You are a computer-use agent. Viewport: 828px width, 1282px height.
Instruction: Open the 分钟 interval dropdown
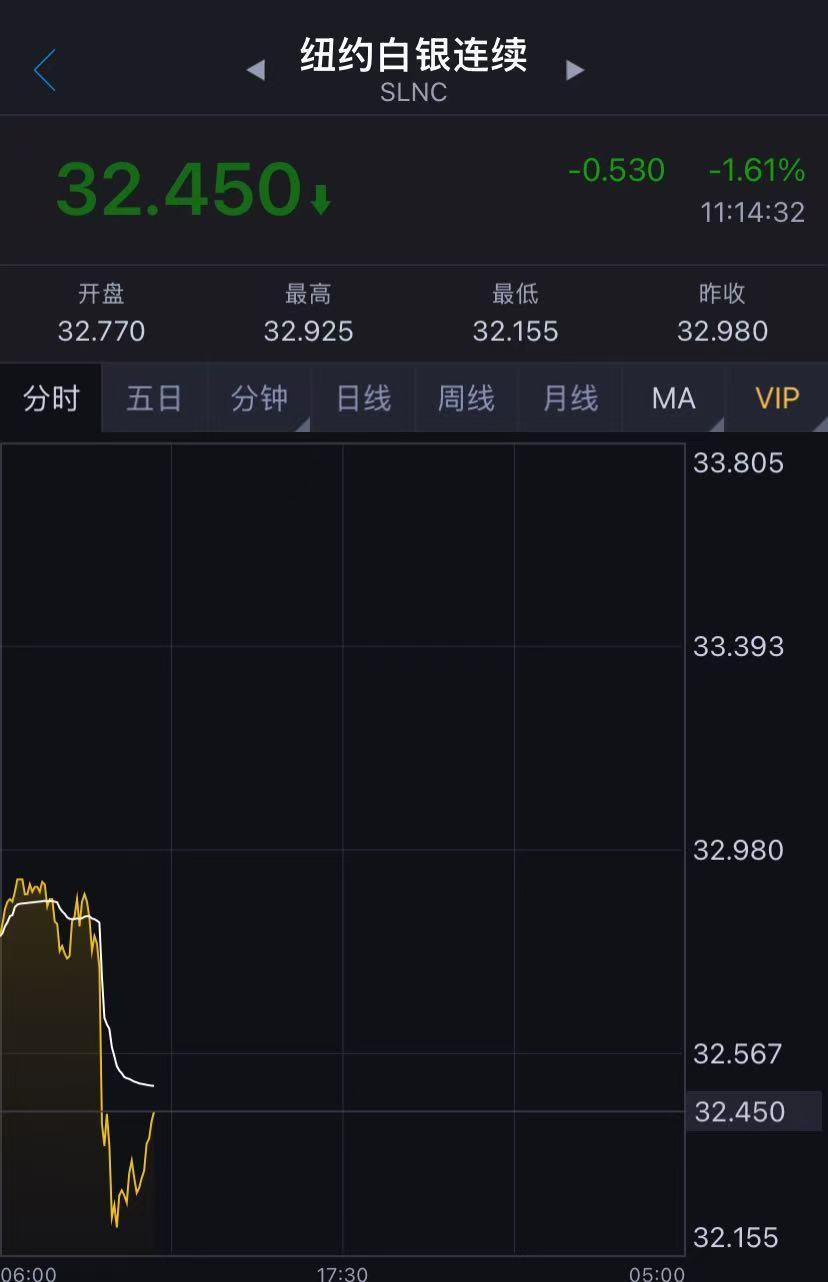[259, 399]
